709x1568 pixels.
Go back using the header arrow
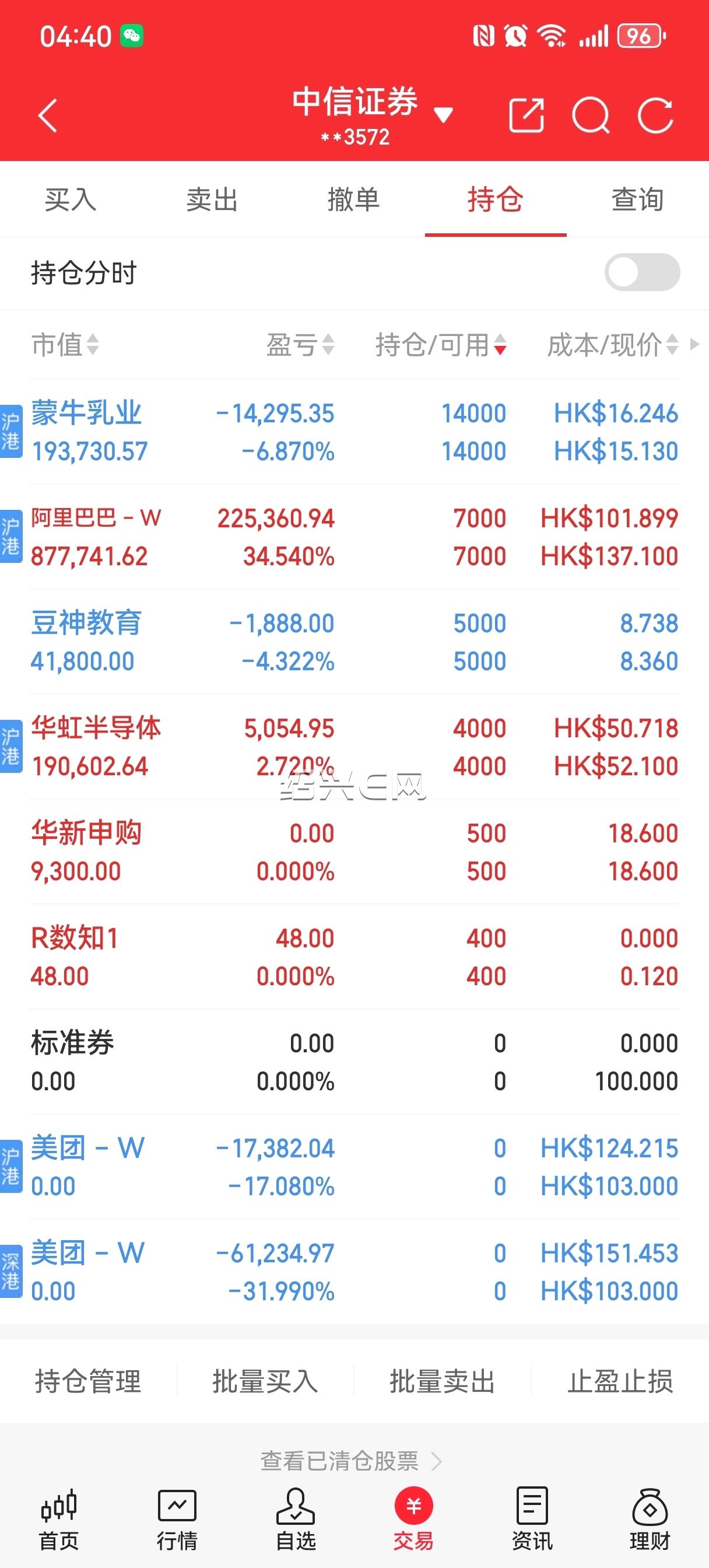[x=47, y=116]
